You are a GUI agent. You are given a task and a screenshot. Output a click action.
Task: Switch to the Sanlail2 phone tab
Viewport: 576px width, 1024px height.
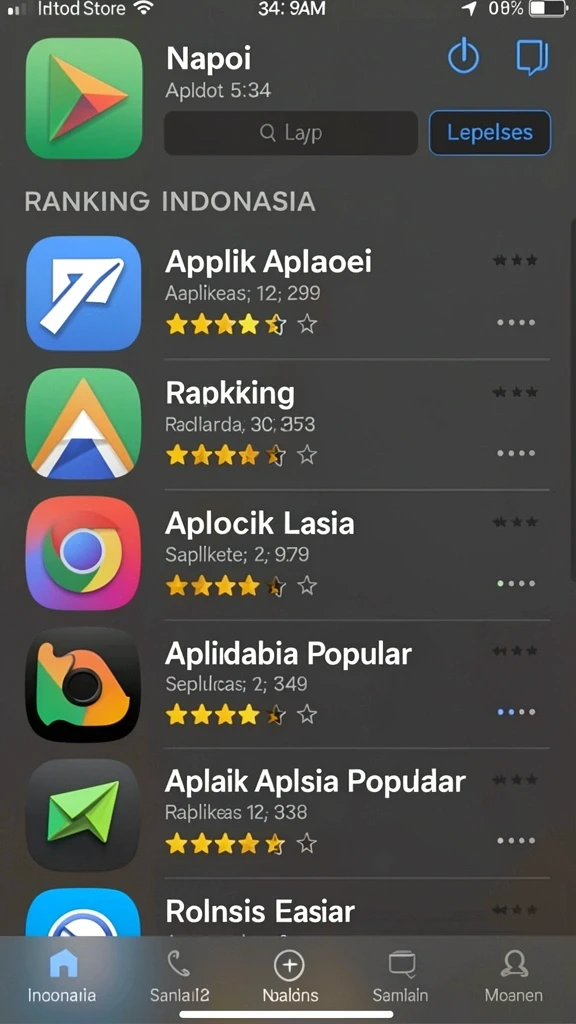180,975
